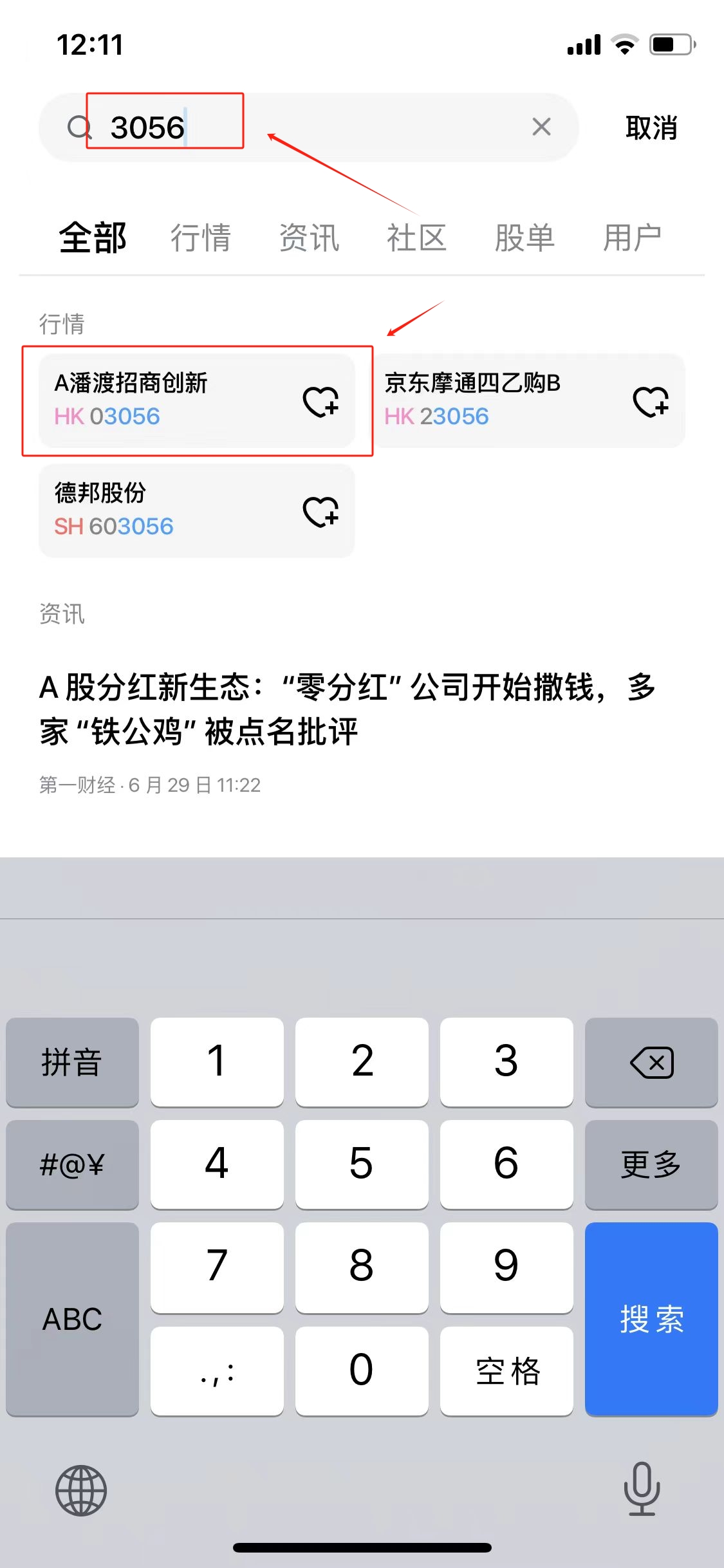Screen dimensions: 724x1568
Task: Switch the keyboard to 拼音 input
Action: (x=72, y=1062)
